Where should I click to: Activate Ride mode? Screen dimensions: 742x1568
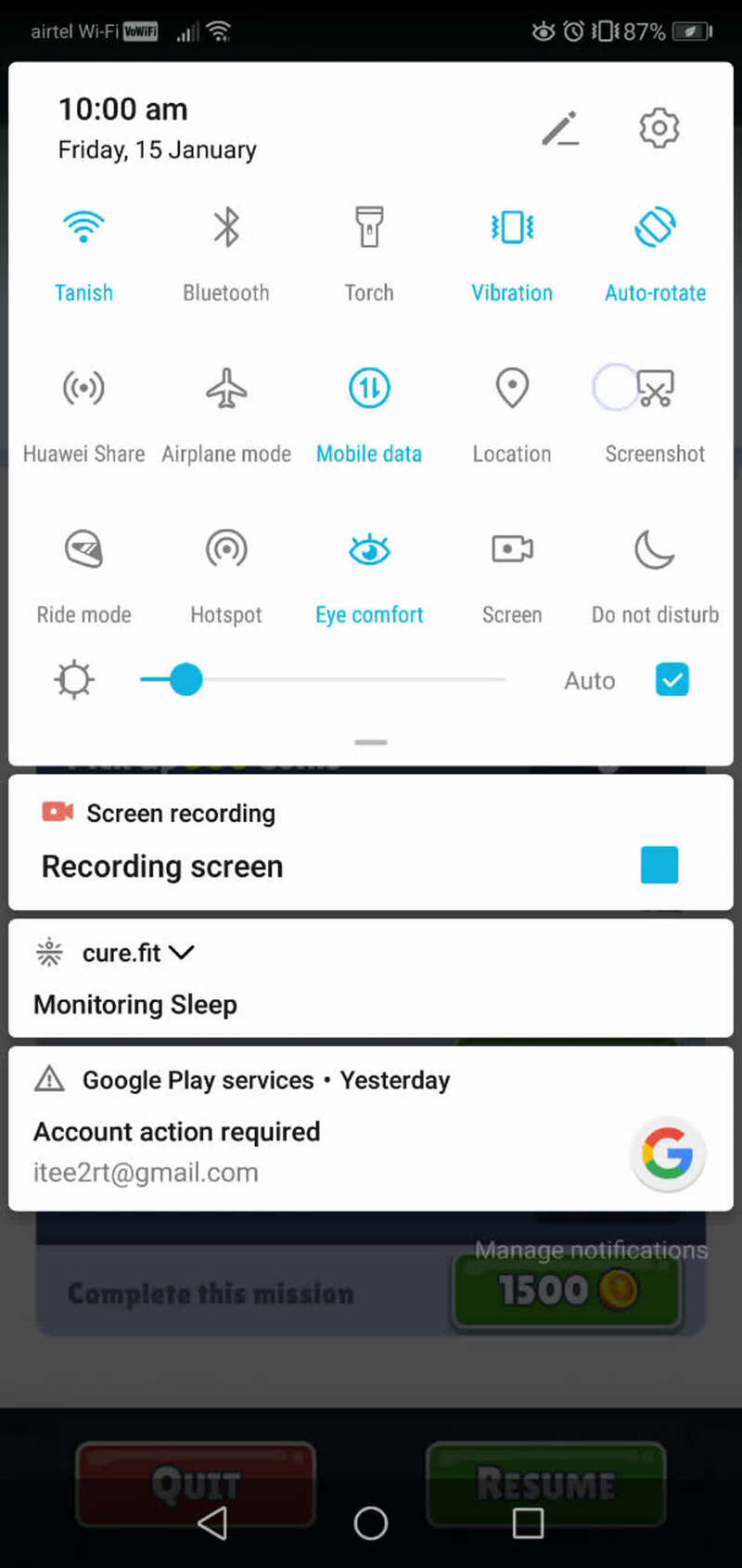pyautogui.click(x=83, y=549)
